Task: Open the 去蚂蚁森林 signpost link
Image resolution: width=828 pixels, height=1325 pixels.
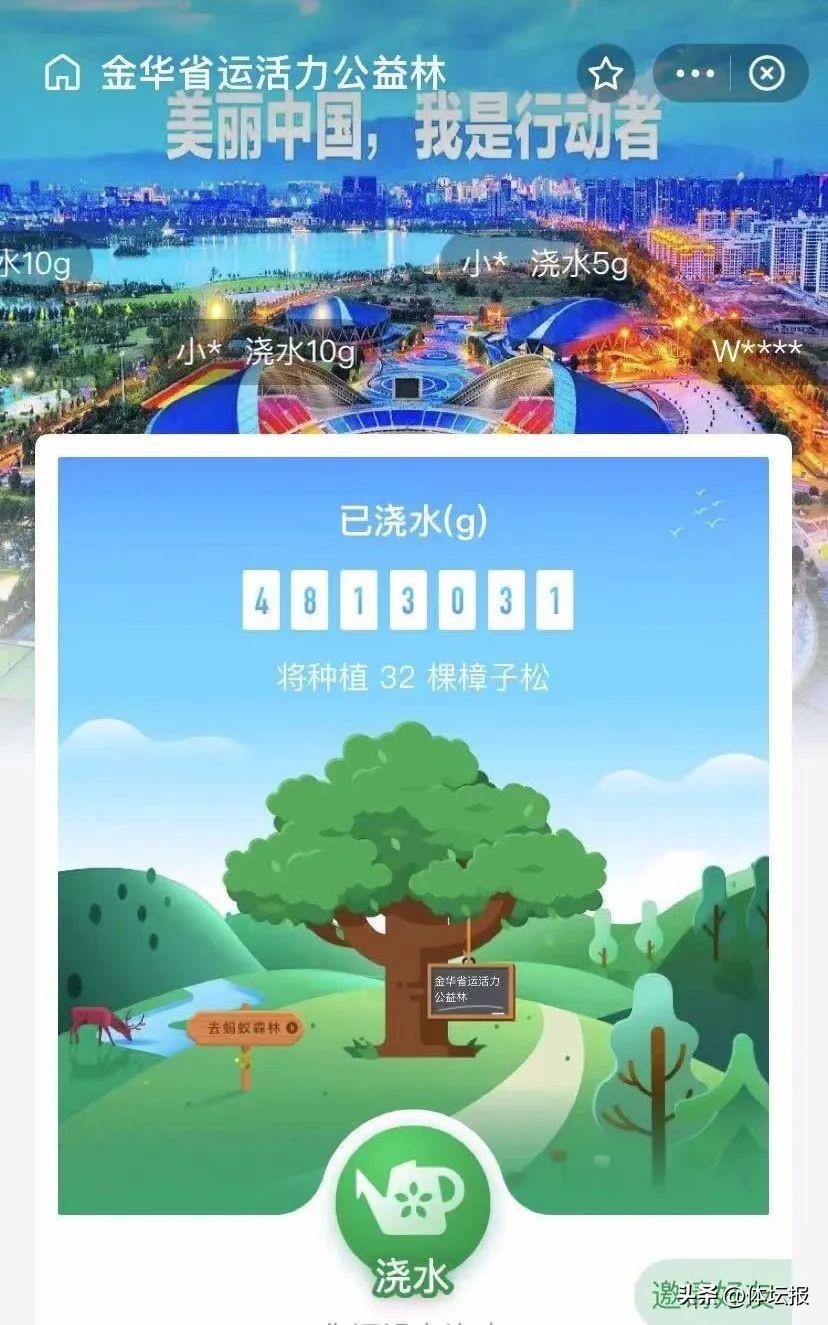Action: (x=246, y=1026)
